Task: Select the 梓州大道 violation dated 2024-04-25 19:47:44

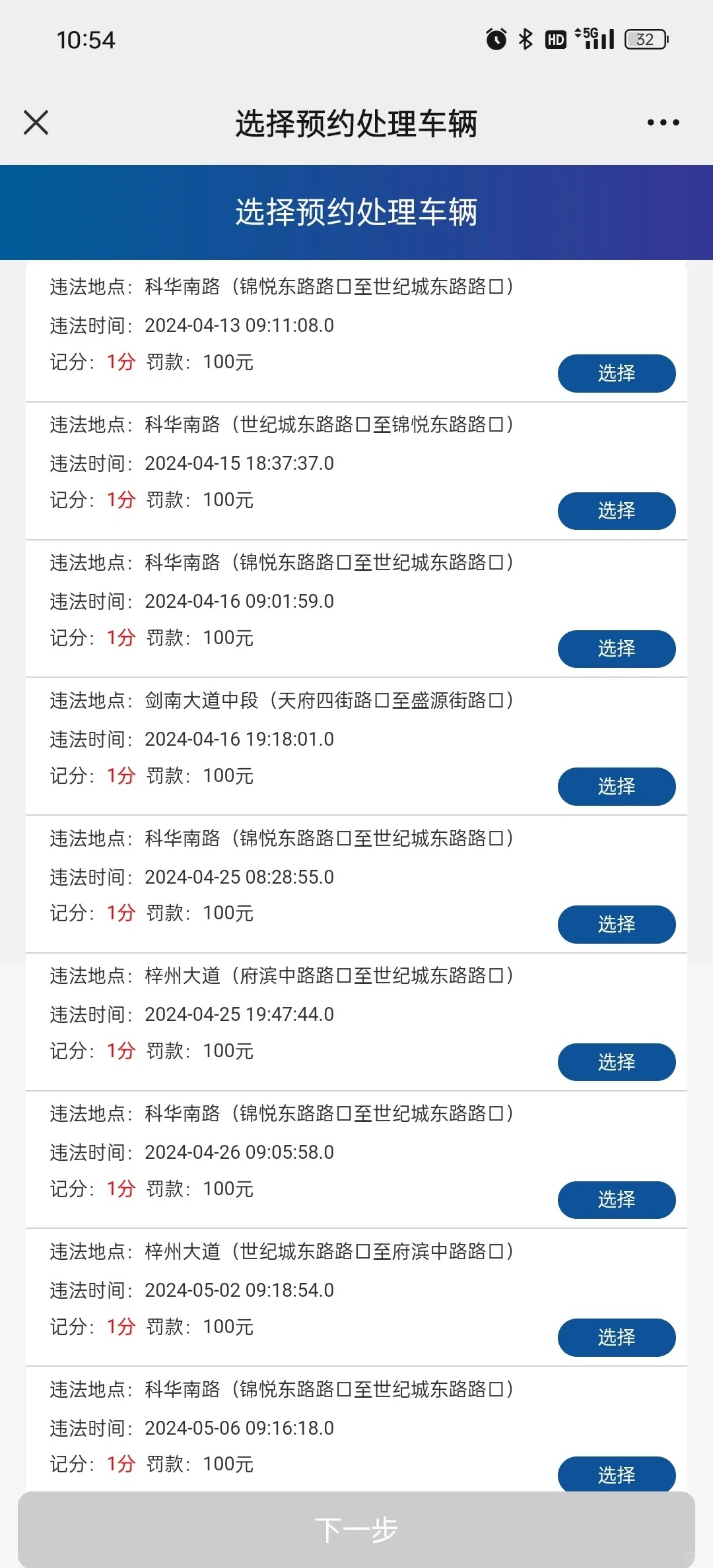Action: tap(617, 1062)
